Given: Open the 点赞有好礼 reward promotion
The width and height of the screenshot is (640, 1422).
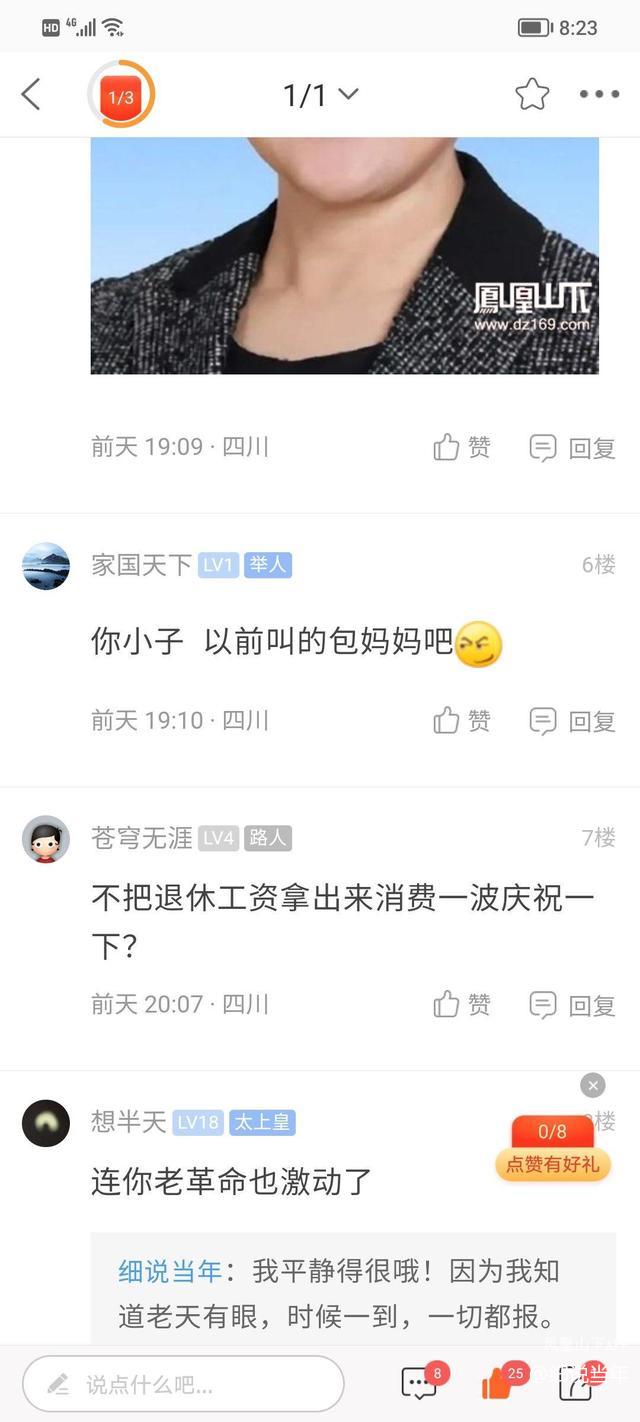Looking at the screenshot, I should click(x=553, y=1150).
